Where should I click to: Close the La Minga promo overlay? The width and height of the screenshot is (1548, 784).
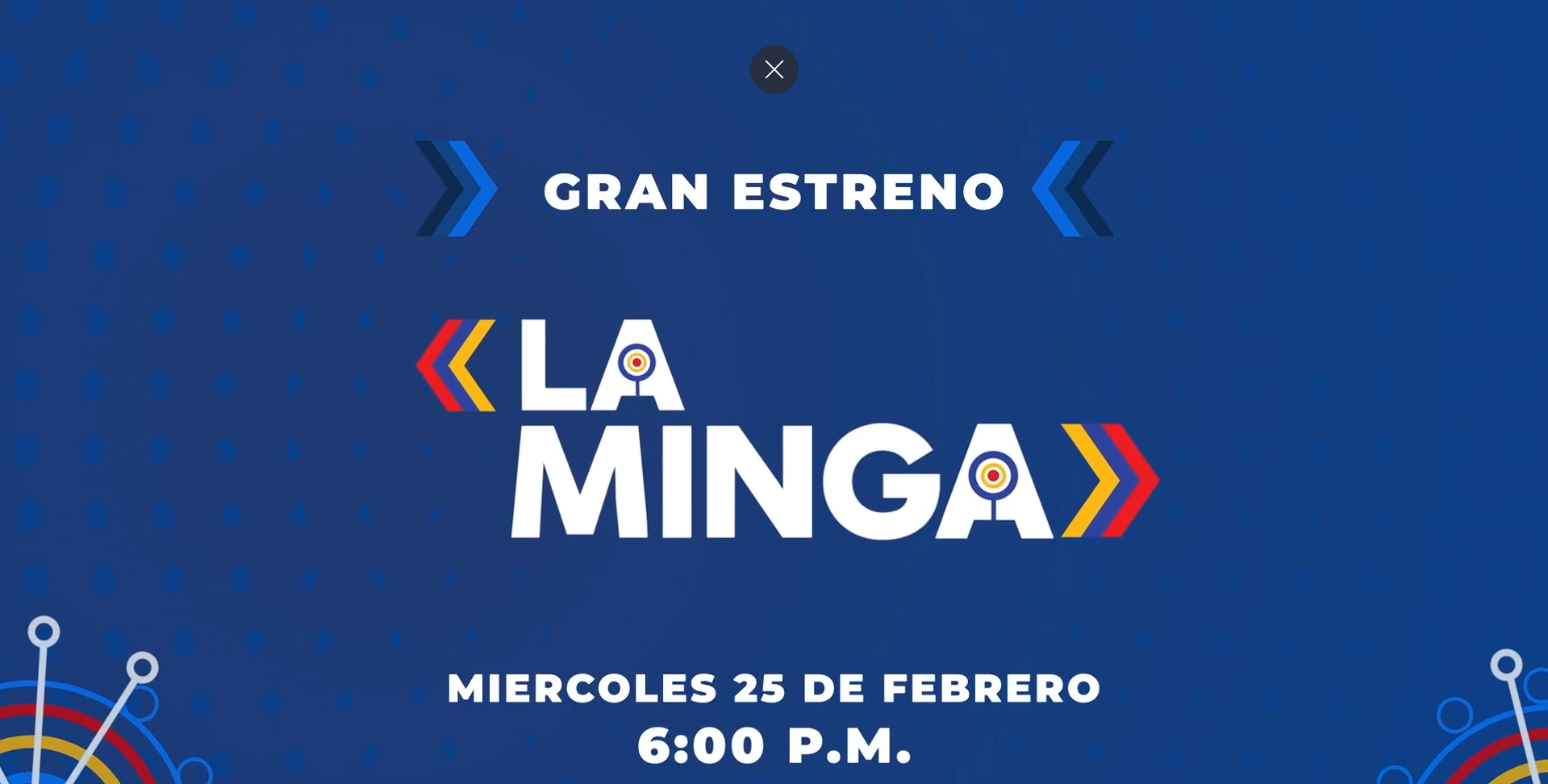pyautogui.click(x=774, y=69)
